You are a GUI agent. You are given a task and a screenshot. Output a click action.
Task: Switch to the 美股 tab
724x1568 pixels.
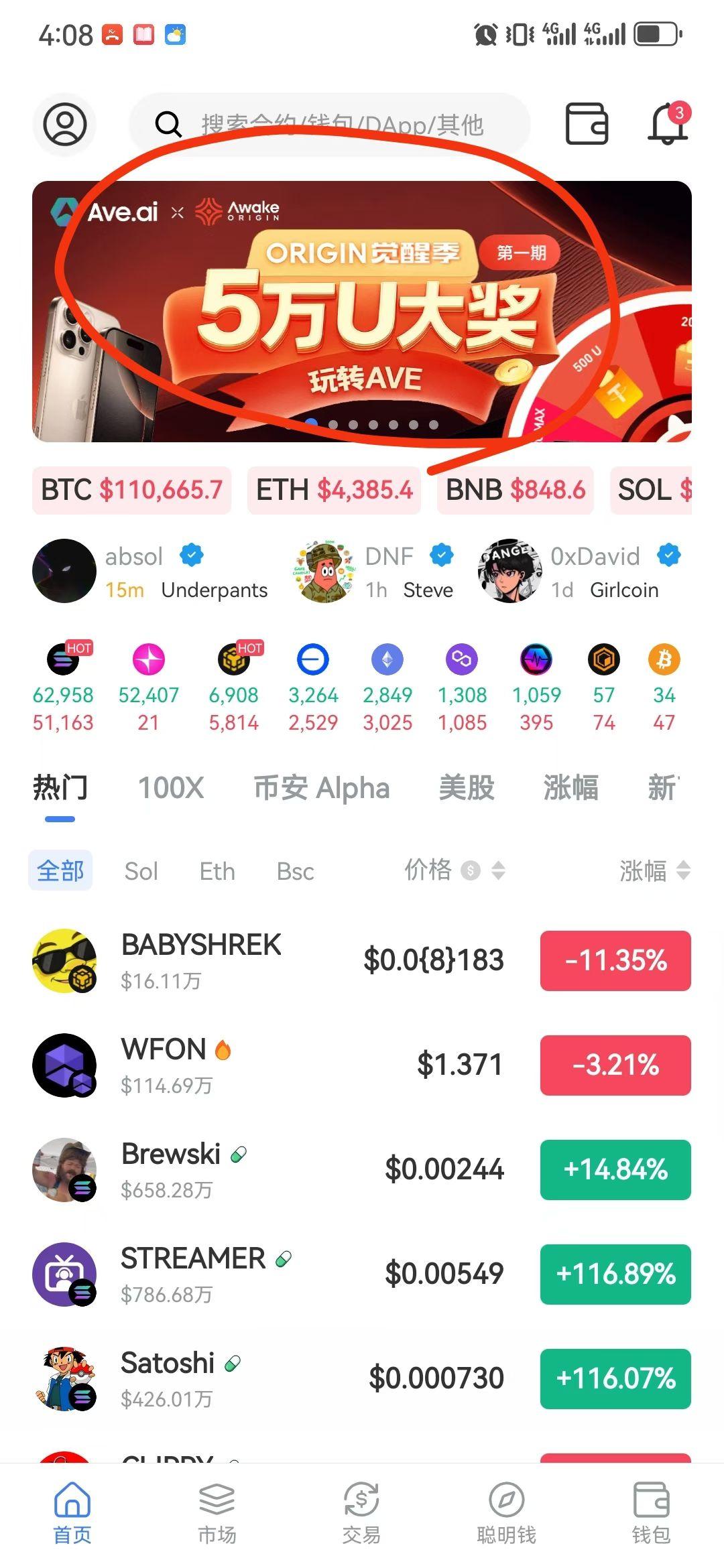pos(467,788)
